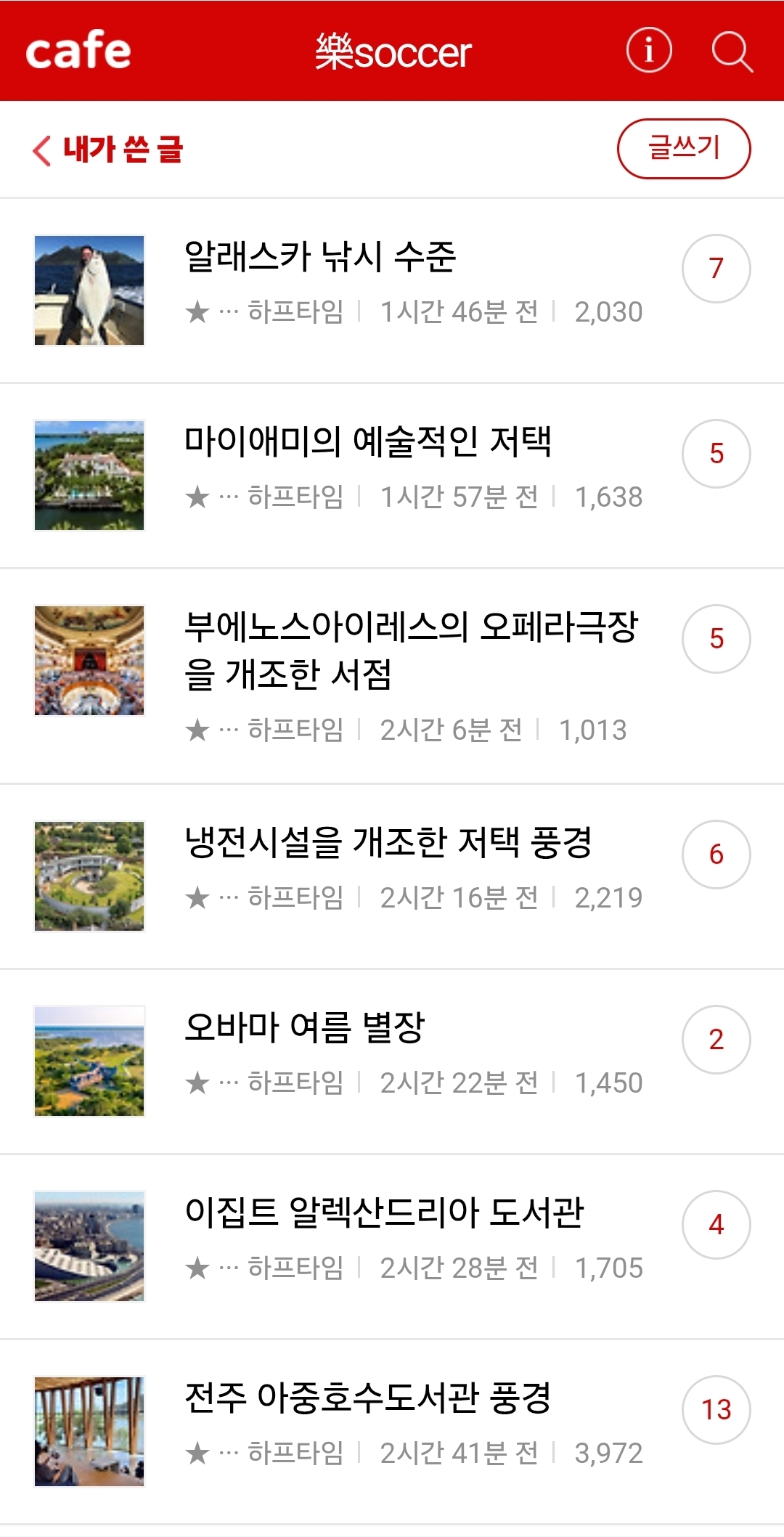
Task: Open post 마이애미의 예술적인 저택
Action: click(x=367, y=441)
